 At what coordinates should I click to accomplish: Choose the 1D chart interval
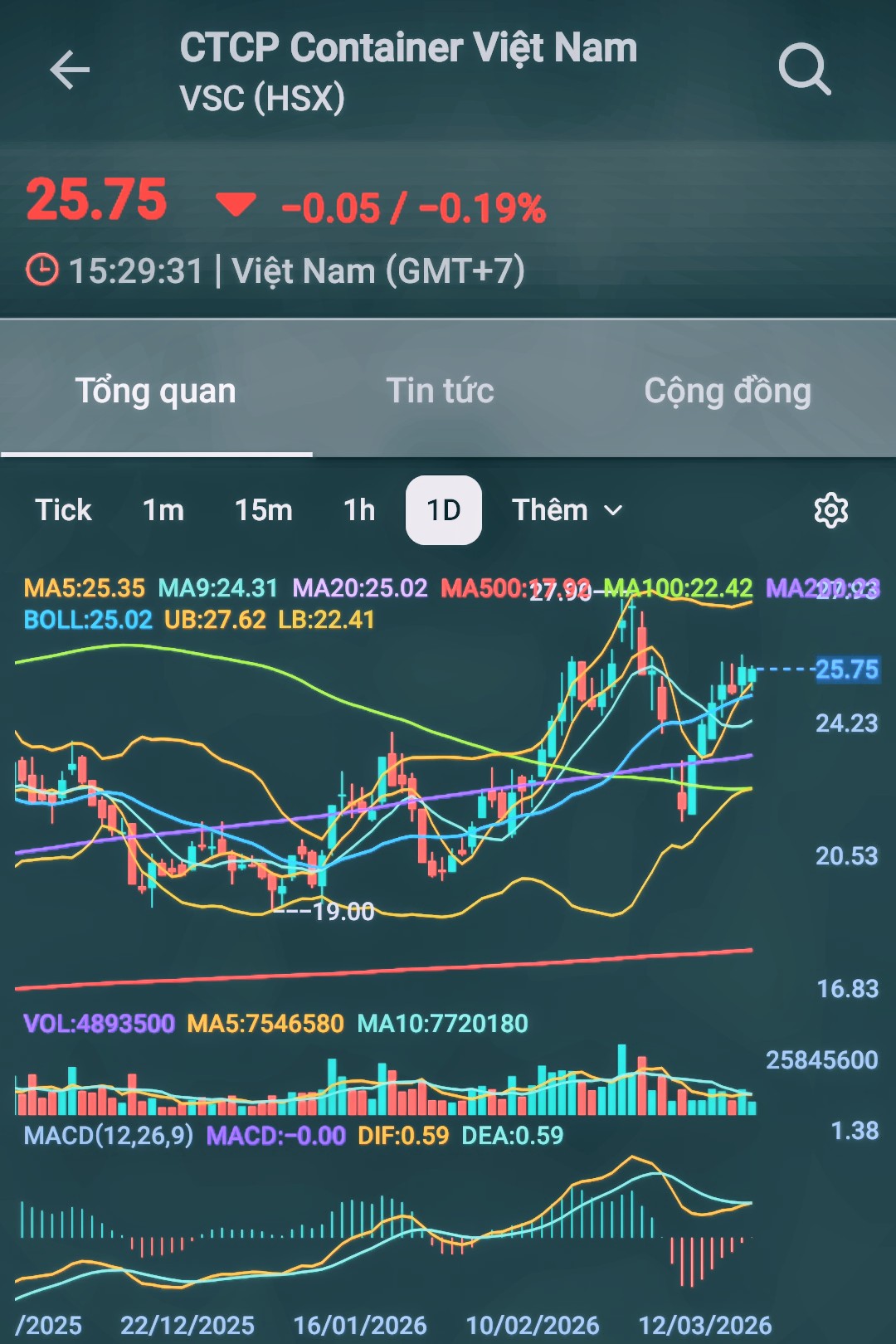[x=443, y=510]
